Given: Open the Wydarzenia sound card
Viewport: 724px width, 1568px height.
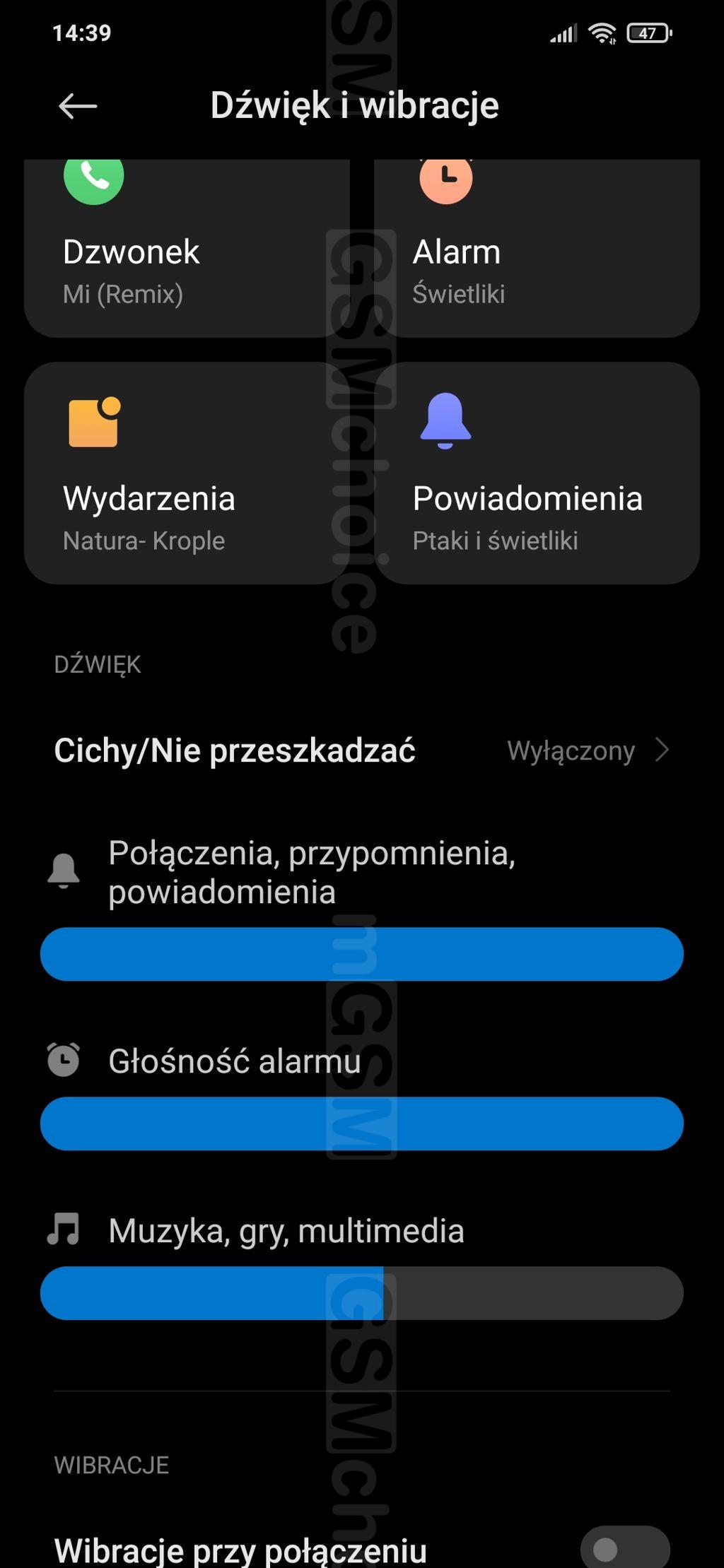Looking at the screenshot, I should point(187,473).
